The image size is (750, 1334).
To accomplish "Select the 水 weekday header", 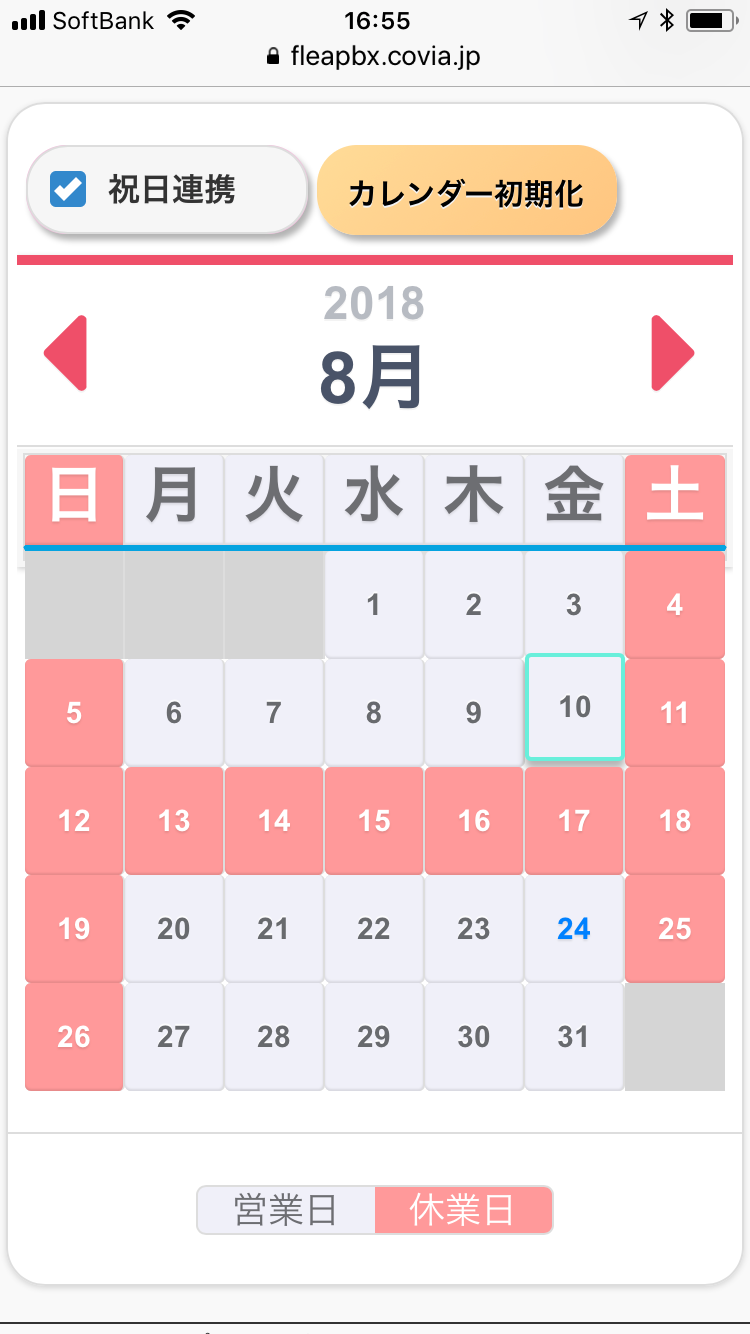I will pos(374,500).
